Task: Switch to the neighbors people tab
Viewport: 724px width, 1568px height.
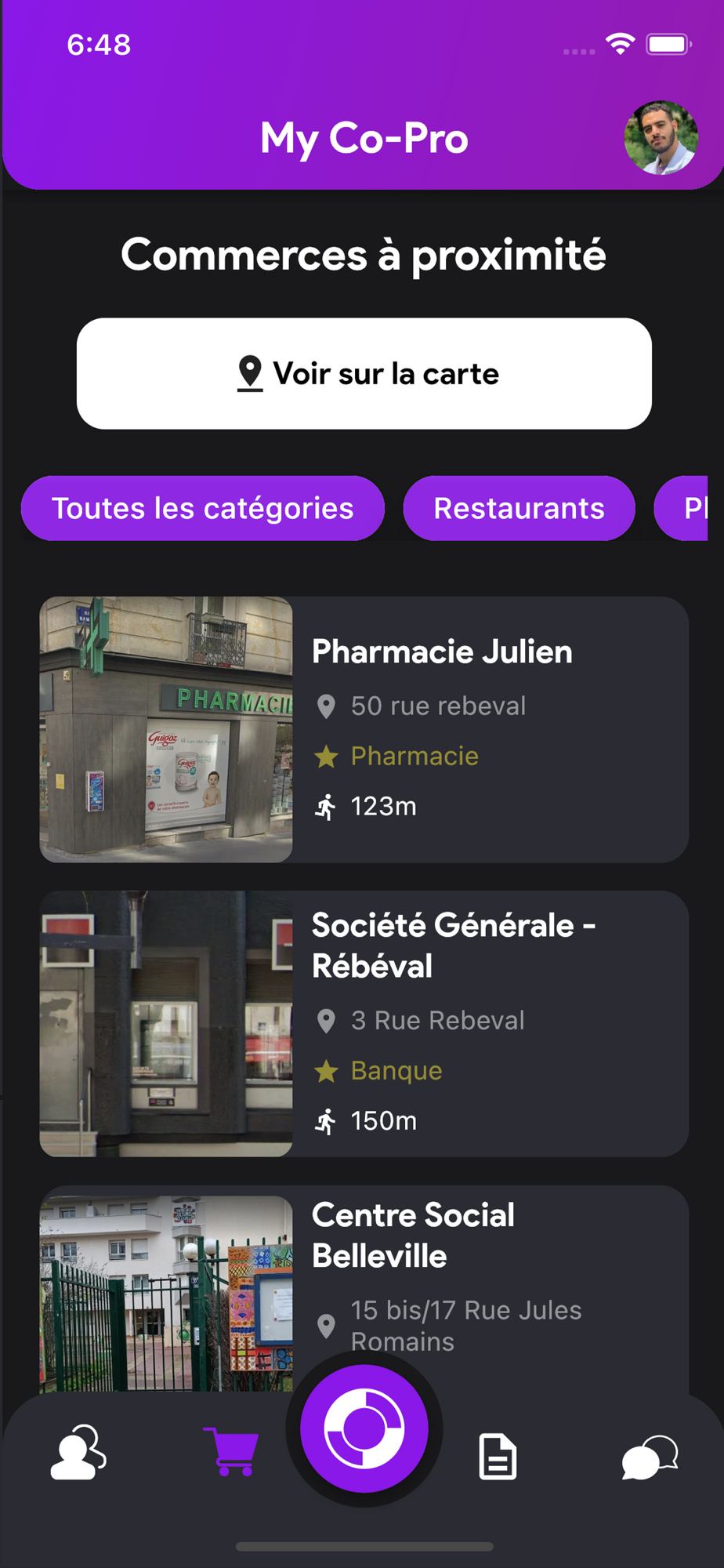Action: (78, 1454)
